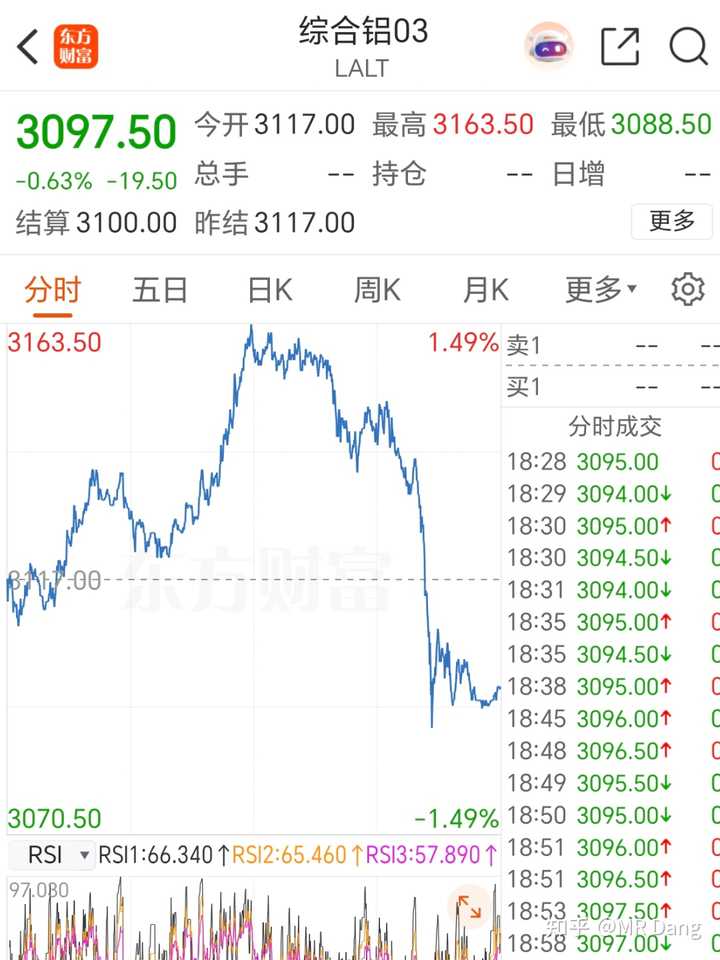Switch to the 五日 tab
The height and width of the screenshot is (960, 720).
click(x=160, y=290)
